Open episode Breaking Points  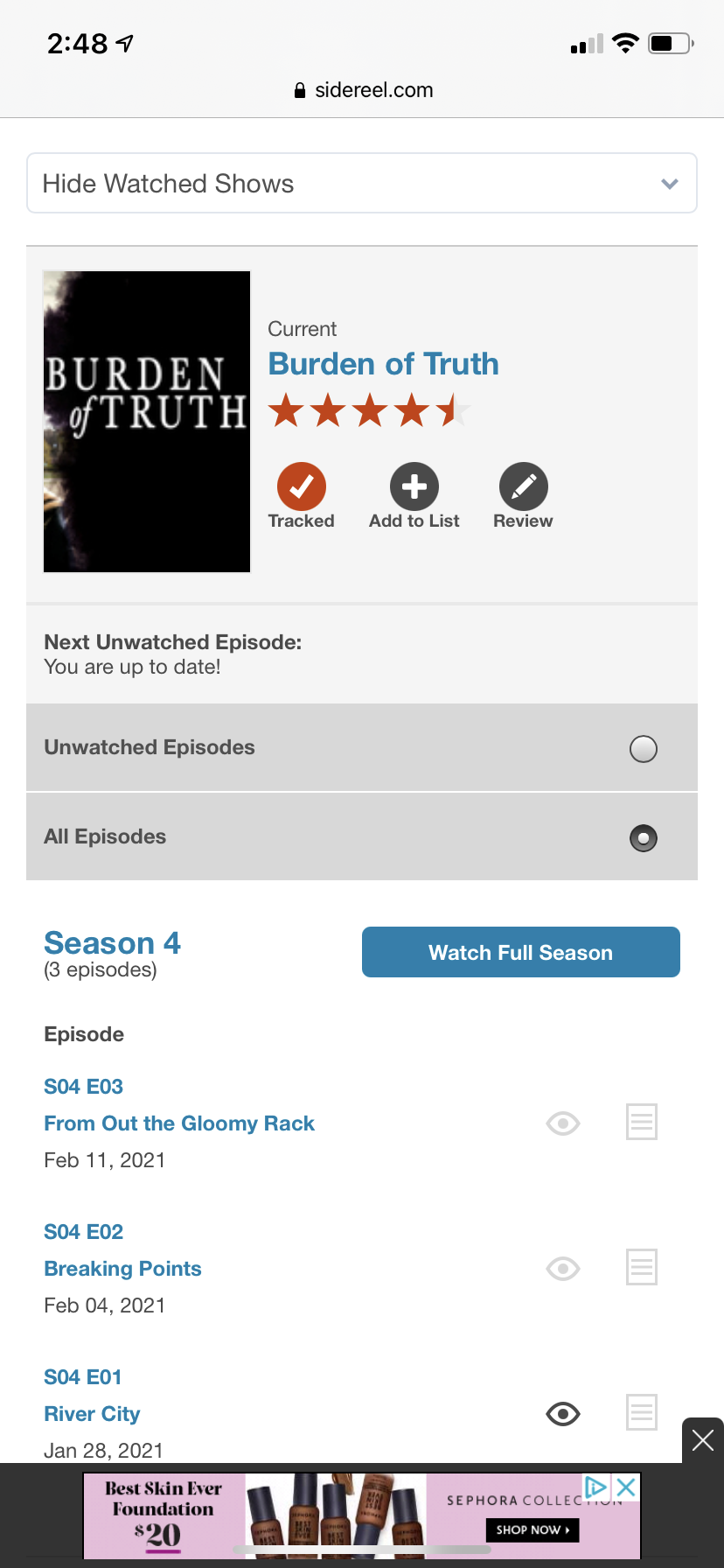(122, 1269)
